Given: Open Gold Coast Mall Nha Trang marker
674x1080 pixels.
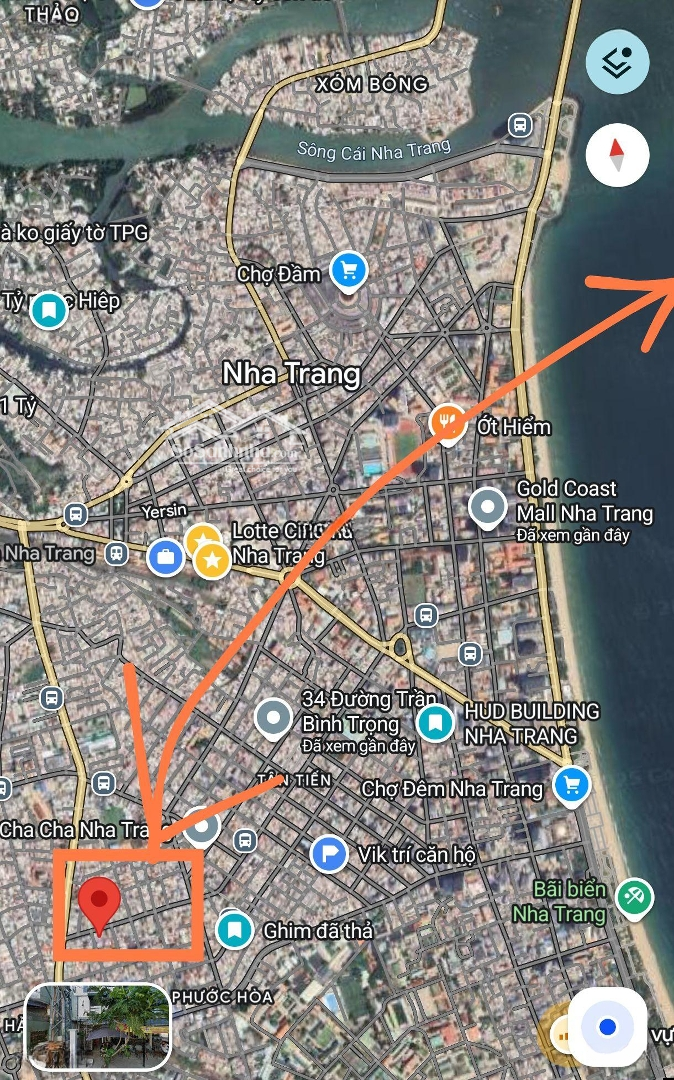Looking at the screenshot, I should 487,508.
